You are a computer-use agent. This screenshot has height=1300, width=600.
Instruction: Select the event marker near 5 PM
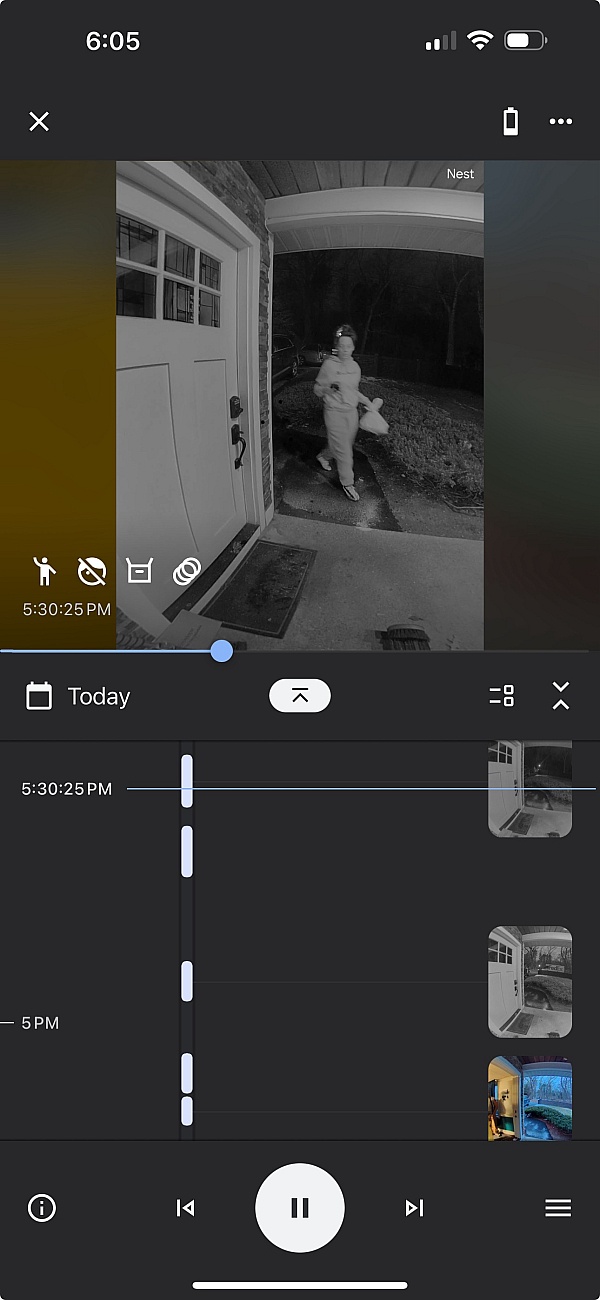coord(187,981)
